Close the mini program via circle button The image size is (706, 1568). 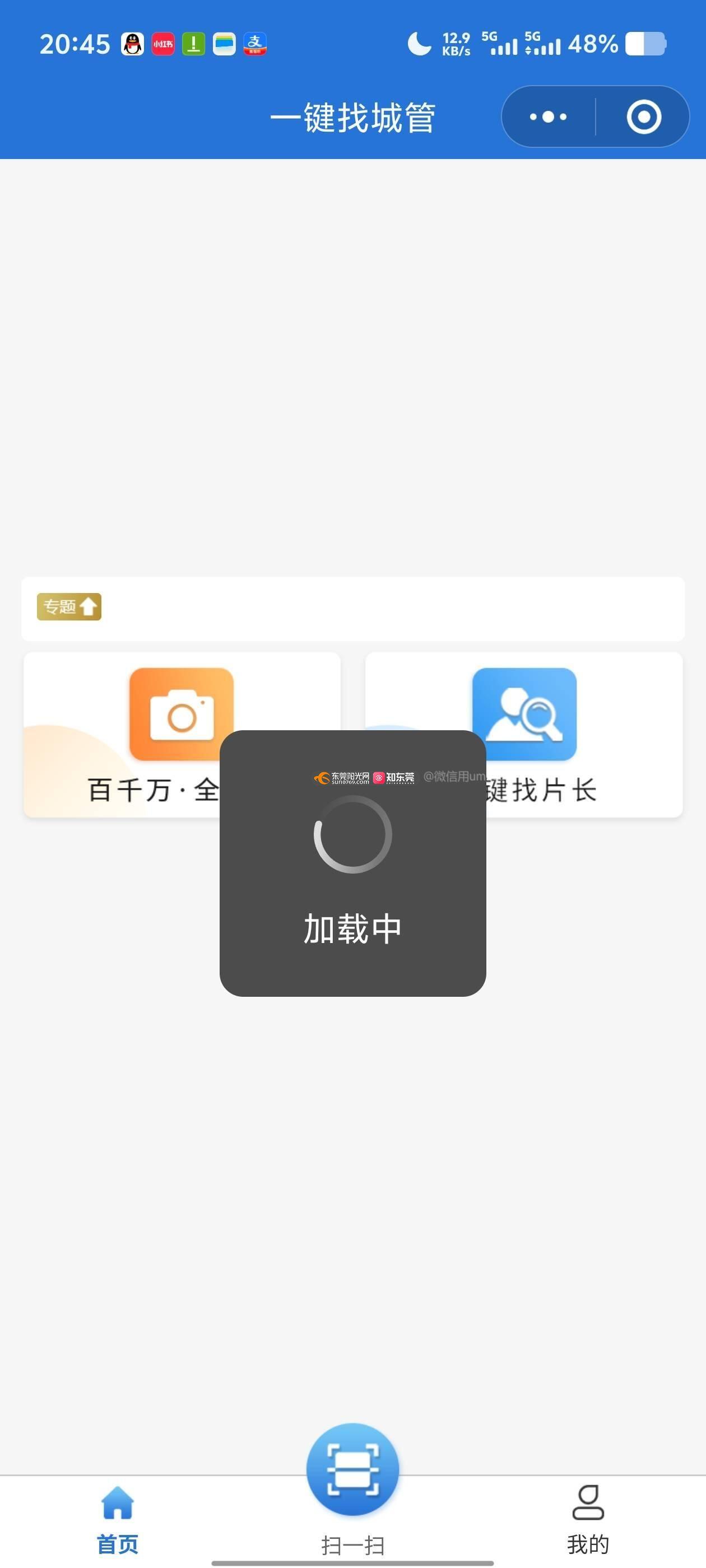(x=643, y=116)
